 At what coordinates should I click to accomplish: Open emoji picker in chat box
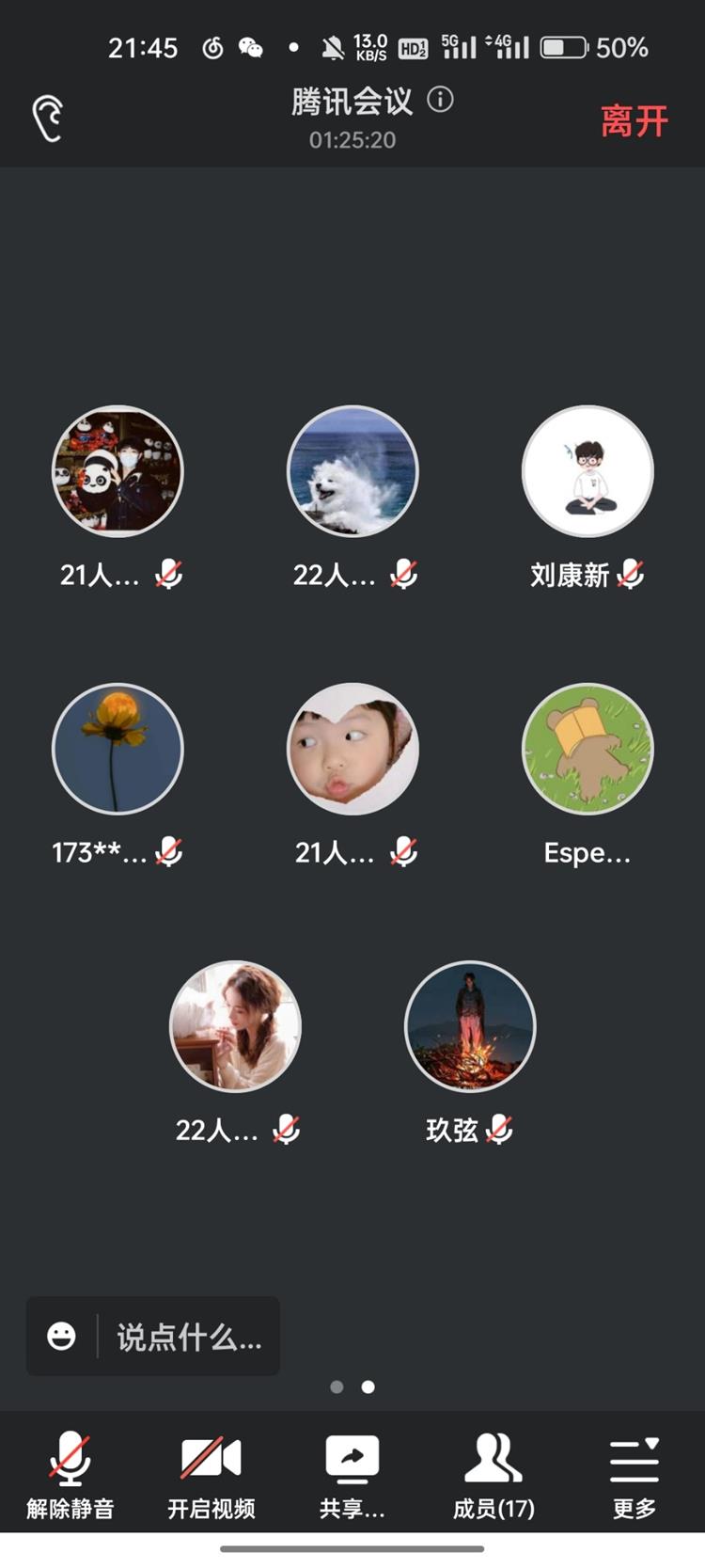62,1337
